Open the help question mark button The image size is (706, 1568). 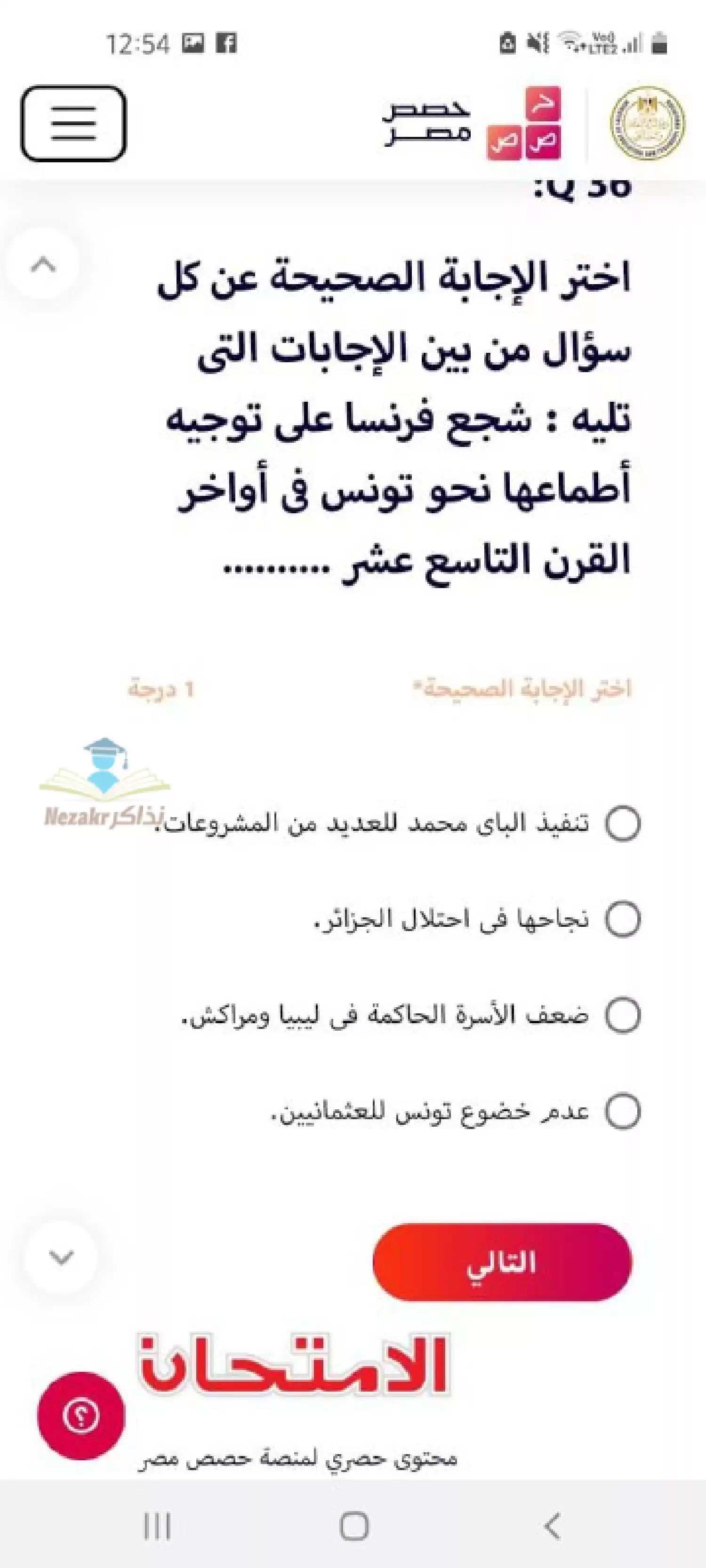click(x=80, y=1416)
